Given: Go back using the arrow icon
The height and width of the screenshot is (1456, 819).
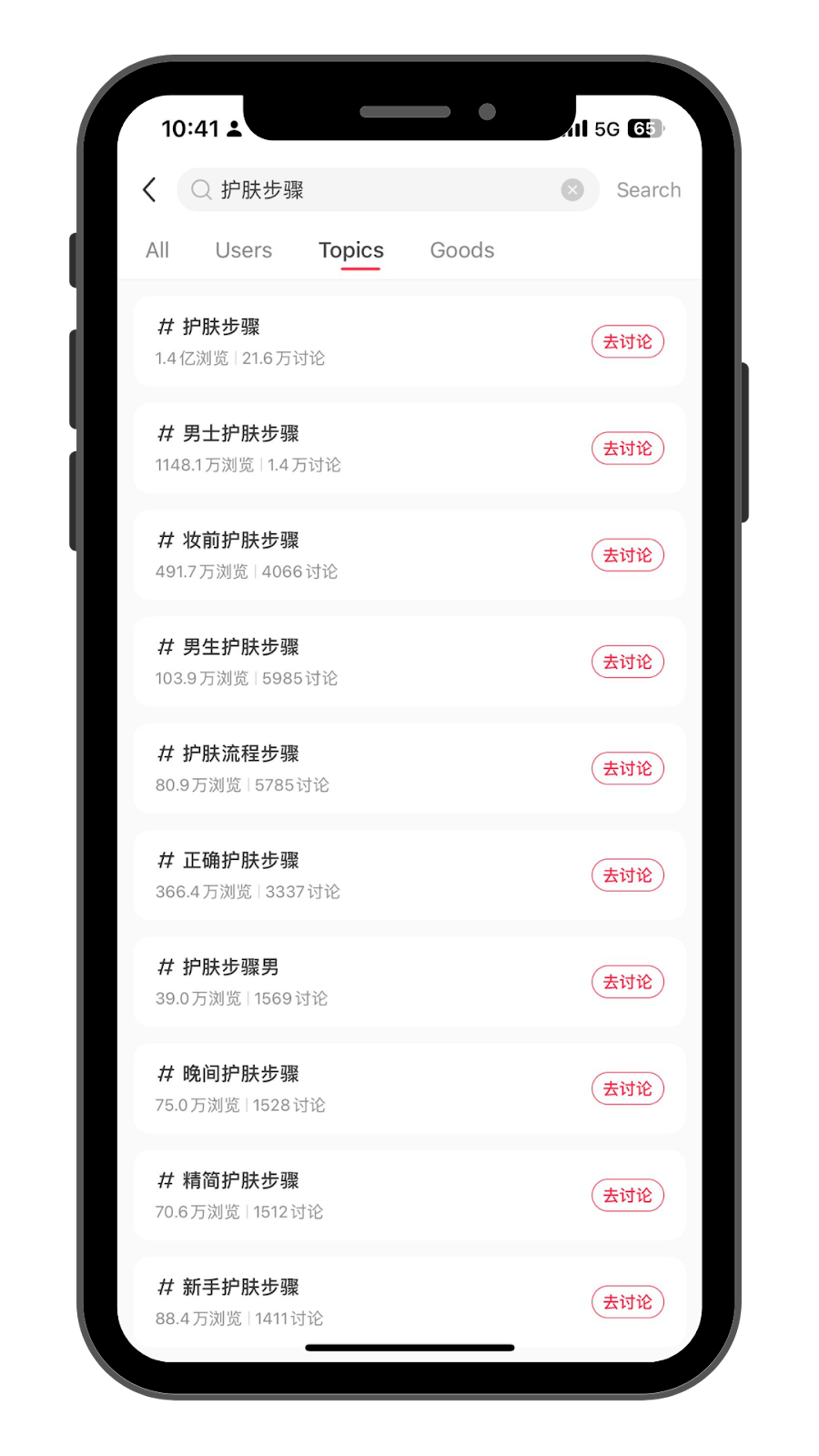Looking at the screenshot, I should pyautogui.click(x=150, y=189).
